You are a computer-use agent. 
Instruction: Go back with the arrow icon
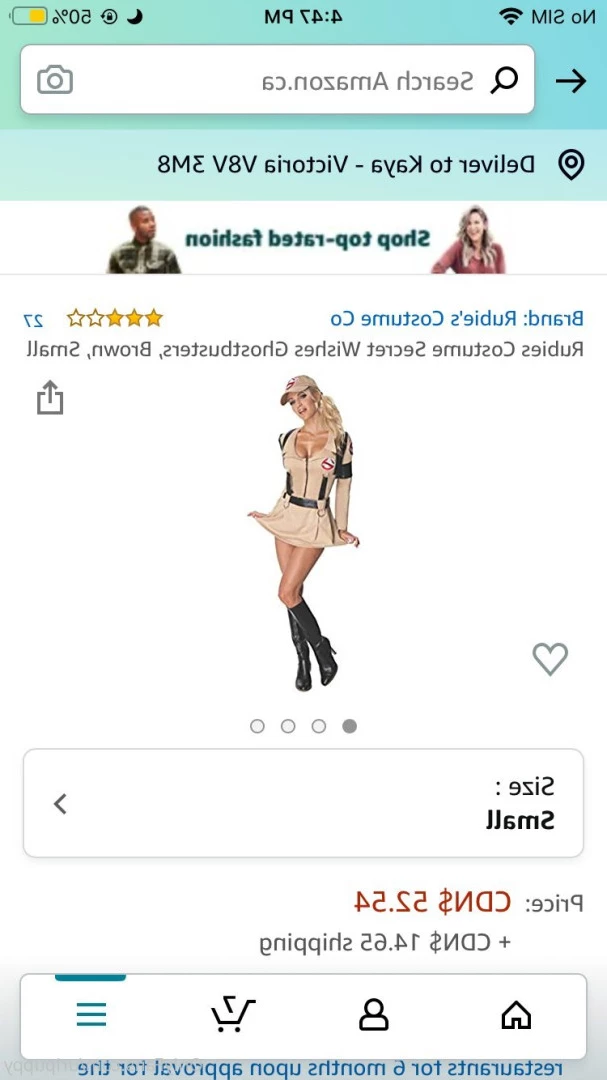pyautogui.click(x=570, y=81)
